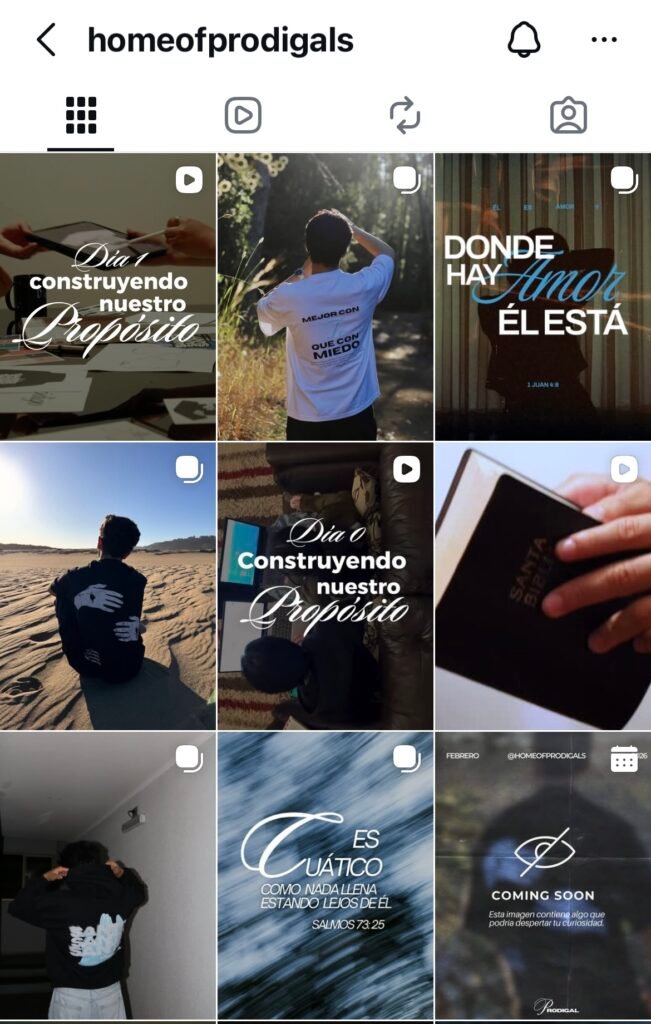Open the notifications bell for this profile
Viewport: 651px width, 1024px height.
pos(524,41)
